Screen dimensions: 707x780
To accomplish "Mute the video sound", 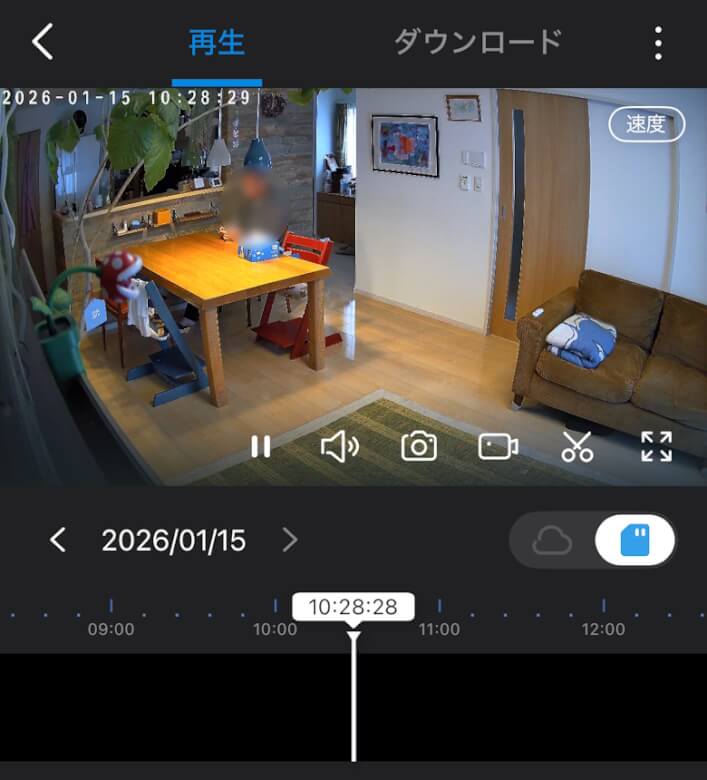I will (339, 446).
